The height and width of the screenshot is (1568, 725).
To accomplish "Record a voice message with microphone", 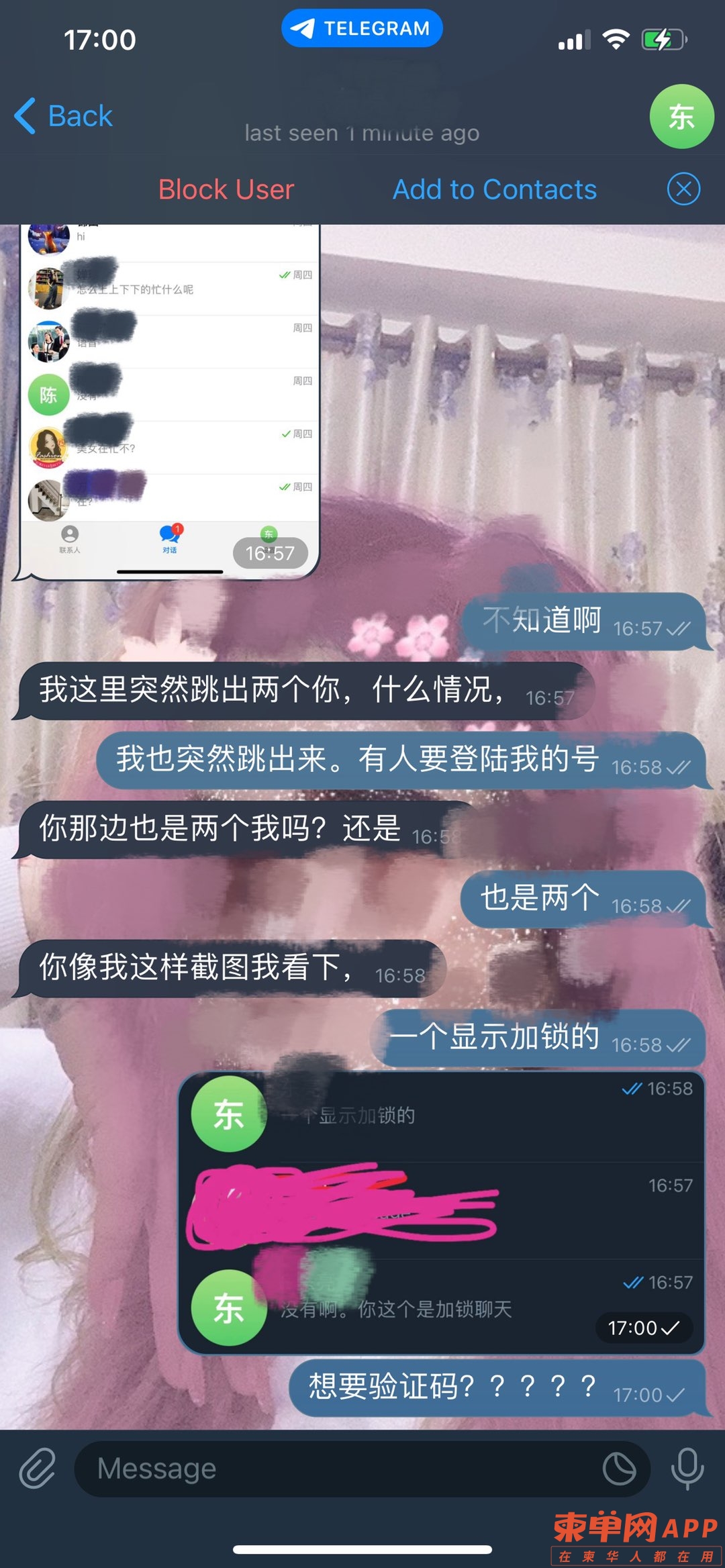I will [687, 1469].
